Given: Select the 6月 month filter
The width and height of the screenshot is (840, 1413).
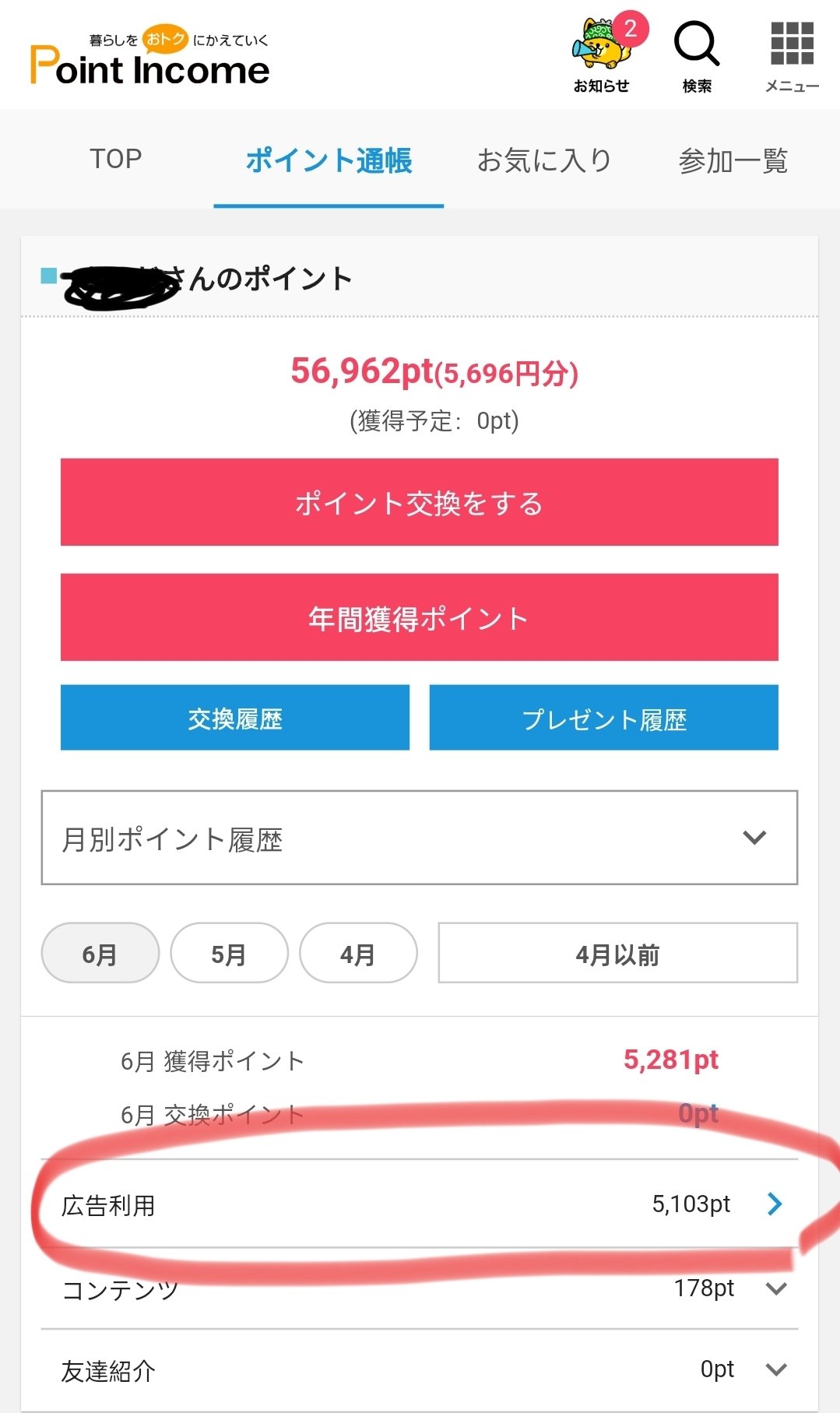Looking at the screenshot, I should coord(99,953).
